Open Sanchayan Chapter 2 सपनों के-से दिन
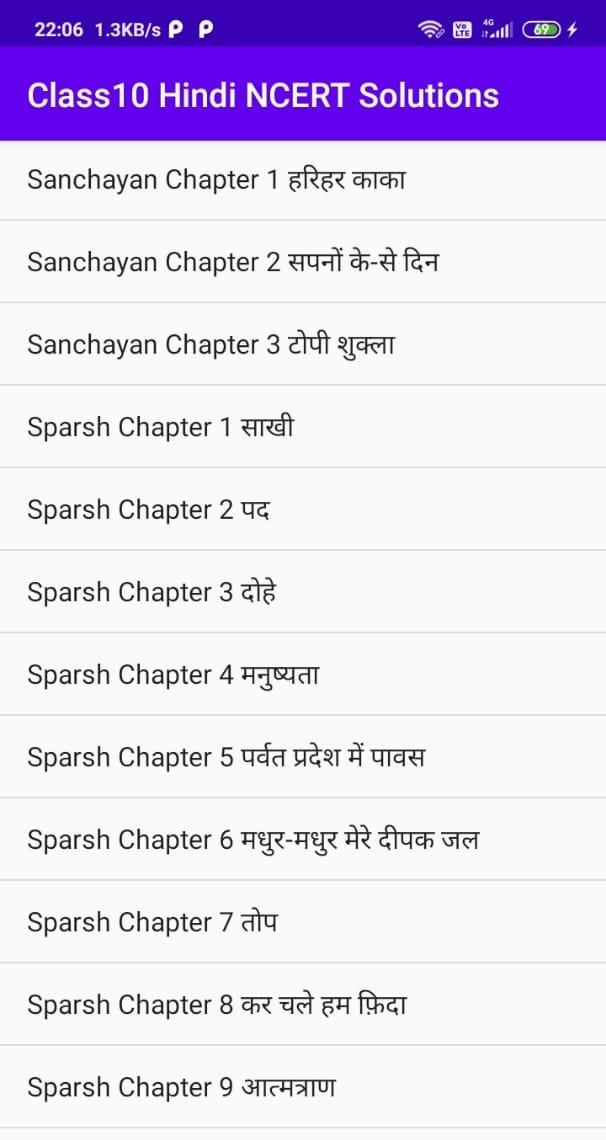The image size is (606, 1140). pyautogui.click(x=303, y=262)
